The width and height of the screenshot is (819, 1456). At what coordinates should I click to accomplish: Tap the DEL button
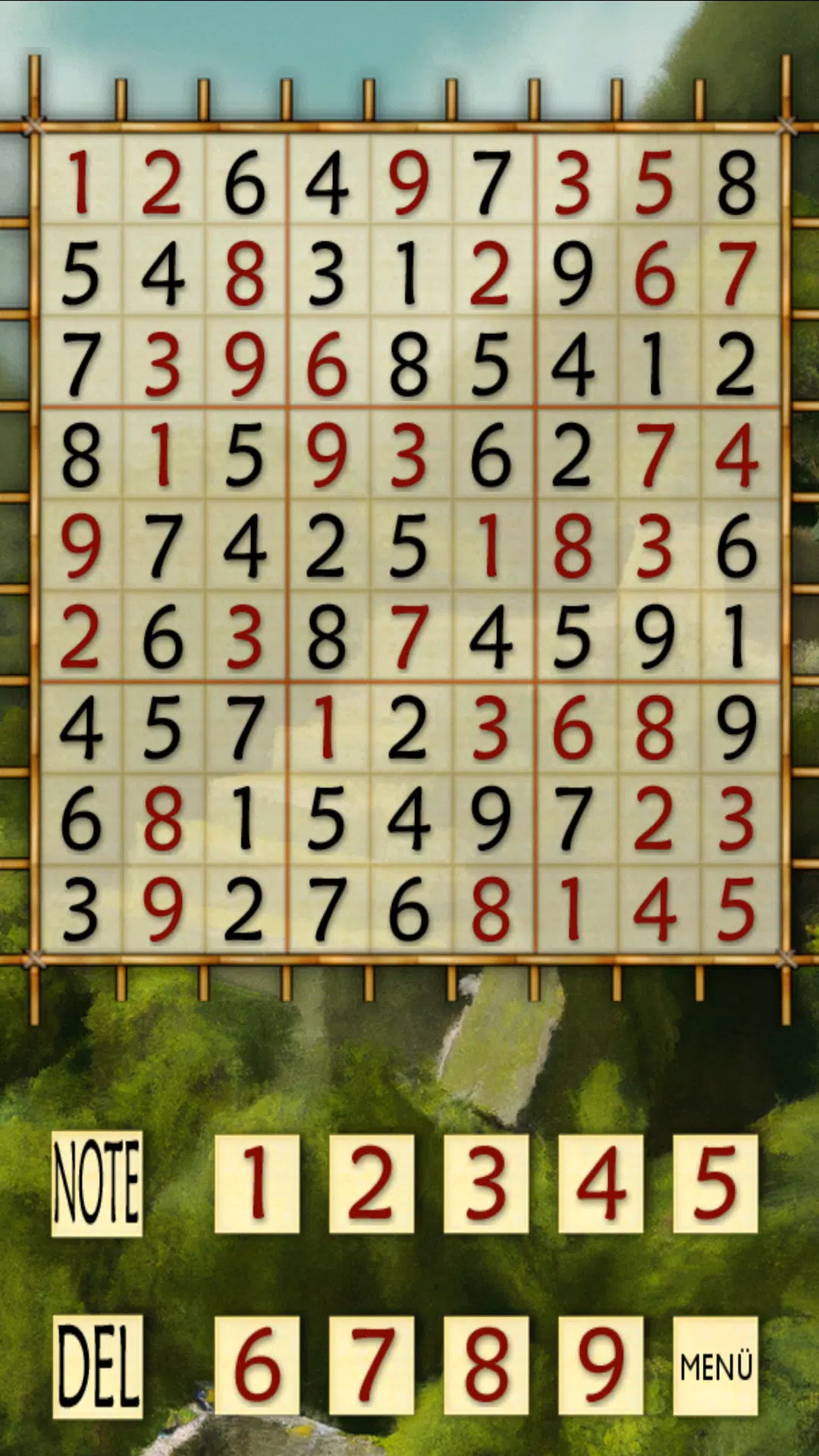coord(97,1366)
